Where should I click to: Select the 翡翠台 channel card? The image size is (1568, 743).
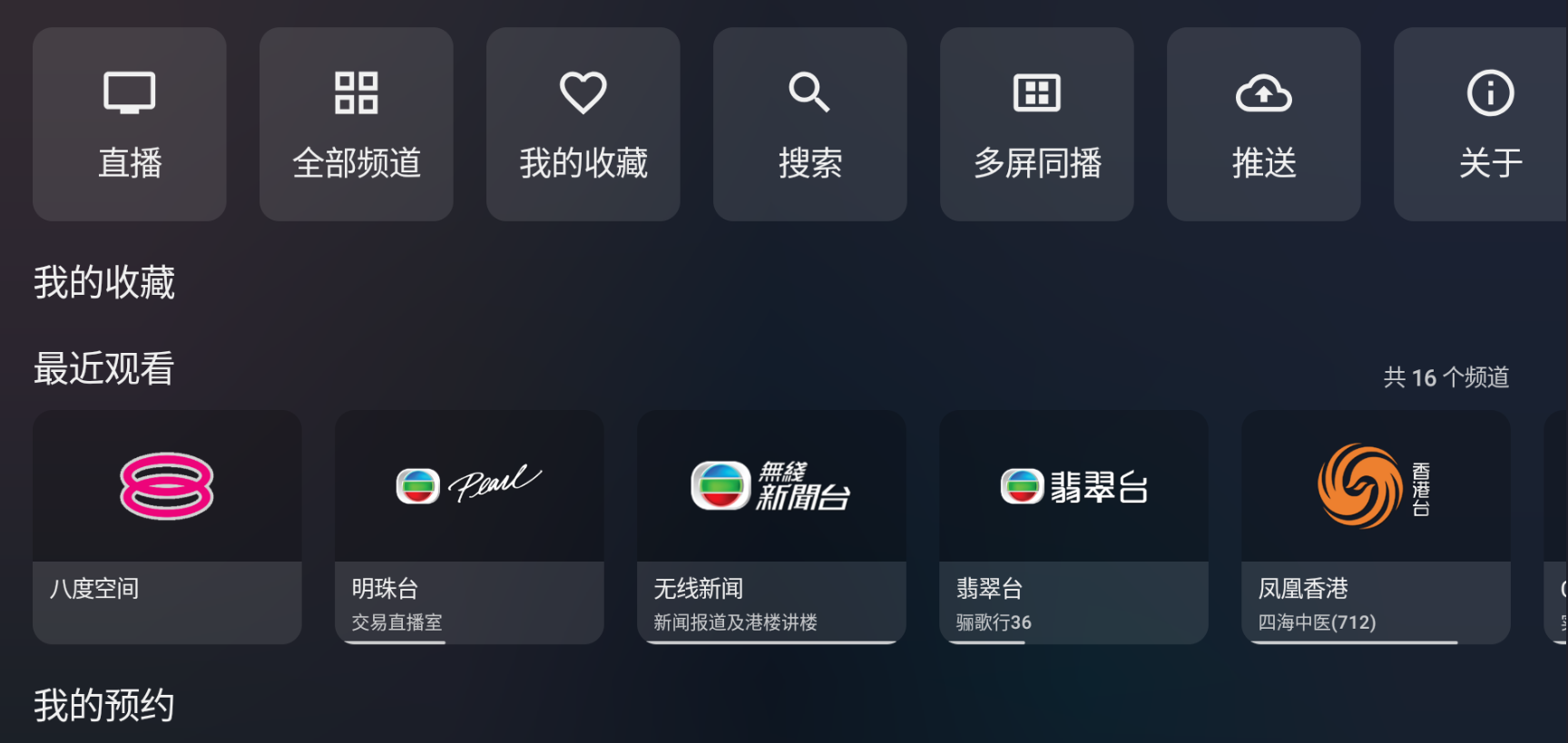(x=1073, y=526)
